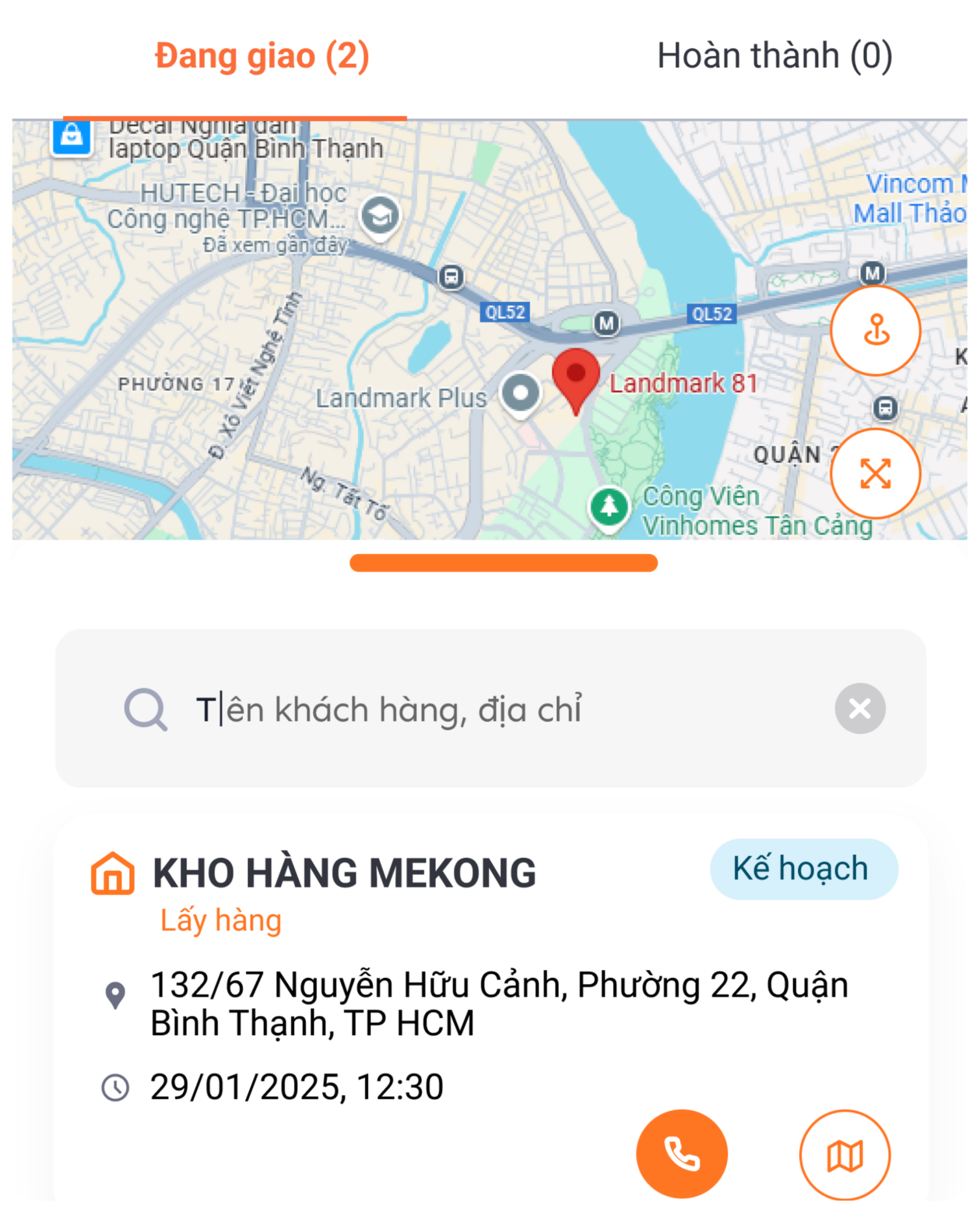Switch to the Hoàn thành (0) tab

point(775,56)
